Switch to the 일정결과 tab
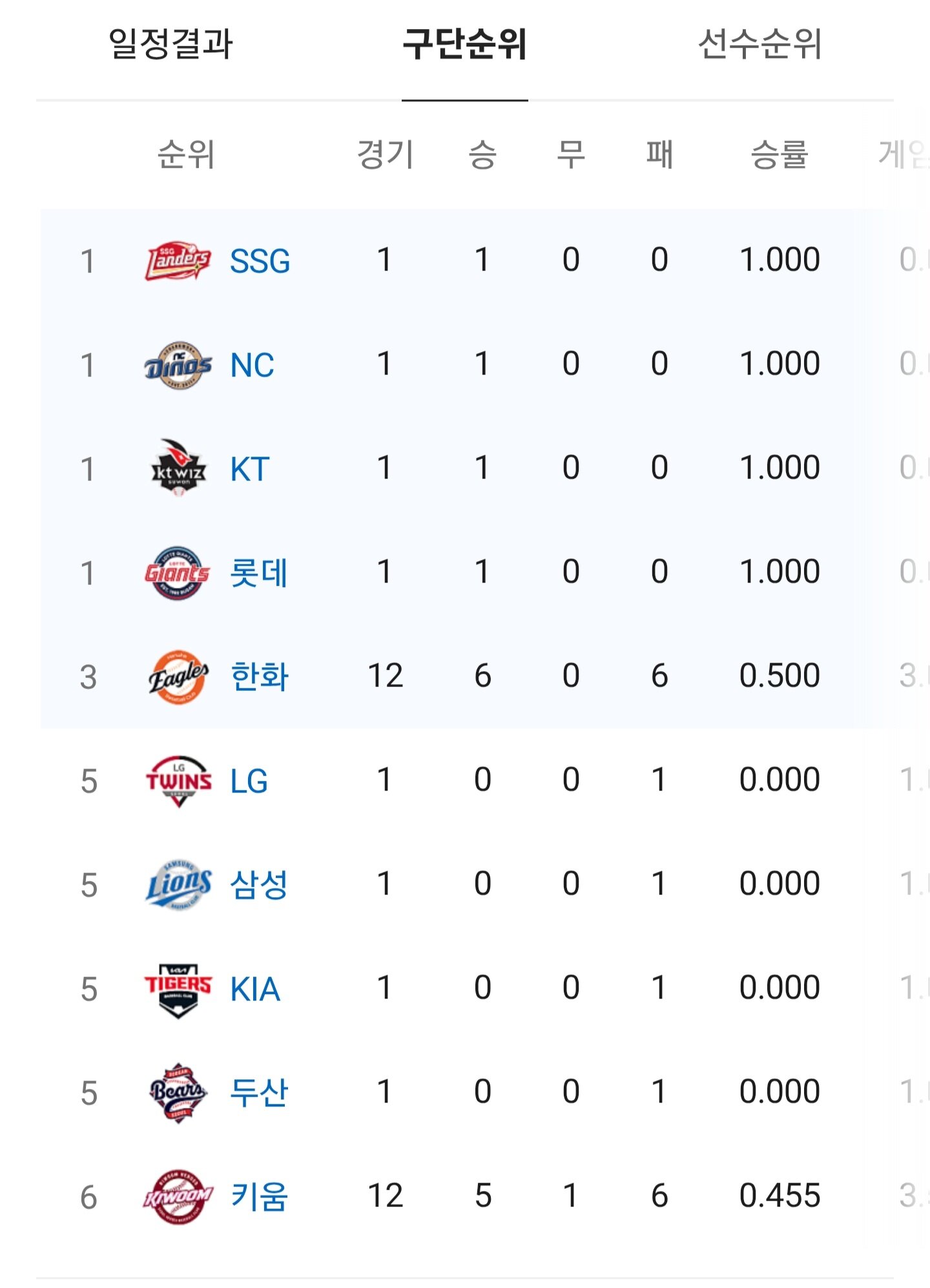 point(170,44)
